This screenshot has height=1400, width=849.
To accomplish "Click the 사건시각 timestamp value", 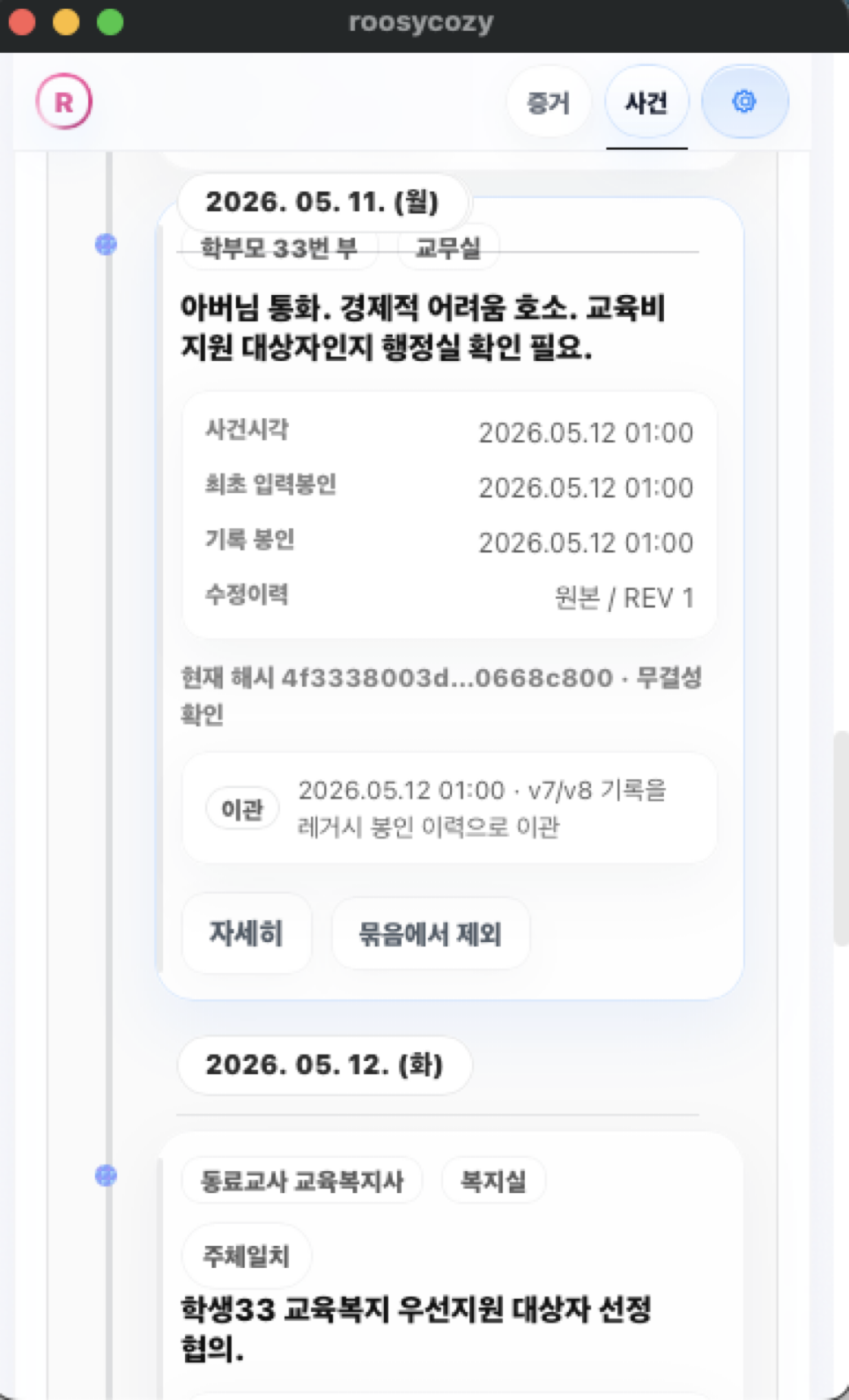I will click(x=586, y=432).
